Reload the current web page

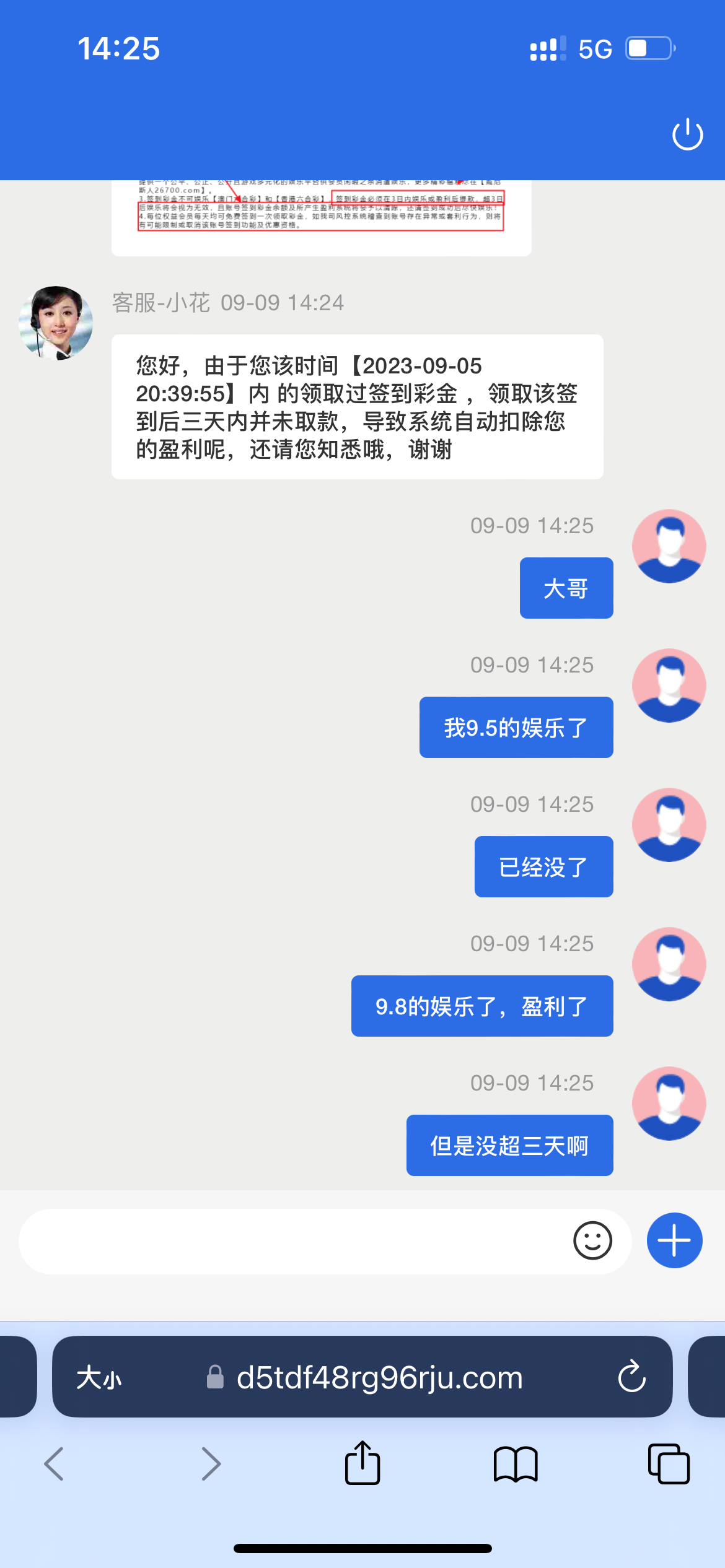(631, 1378)
